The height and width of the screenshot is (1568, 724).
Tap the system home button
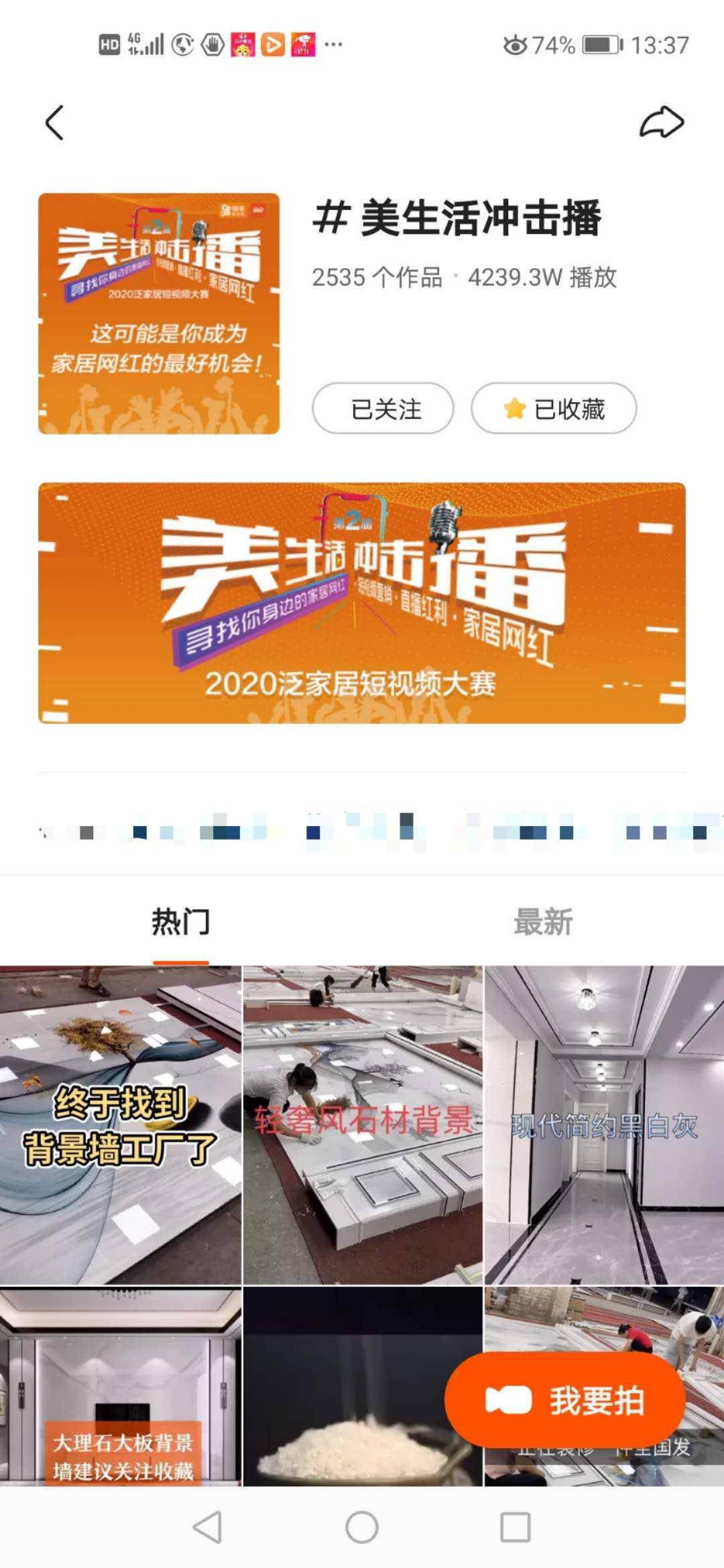(x=362, y=1528)
